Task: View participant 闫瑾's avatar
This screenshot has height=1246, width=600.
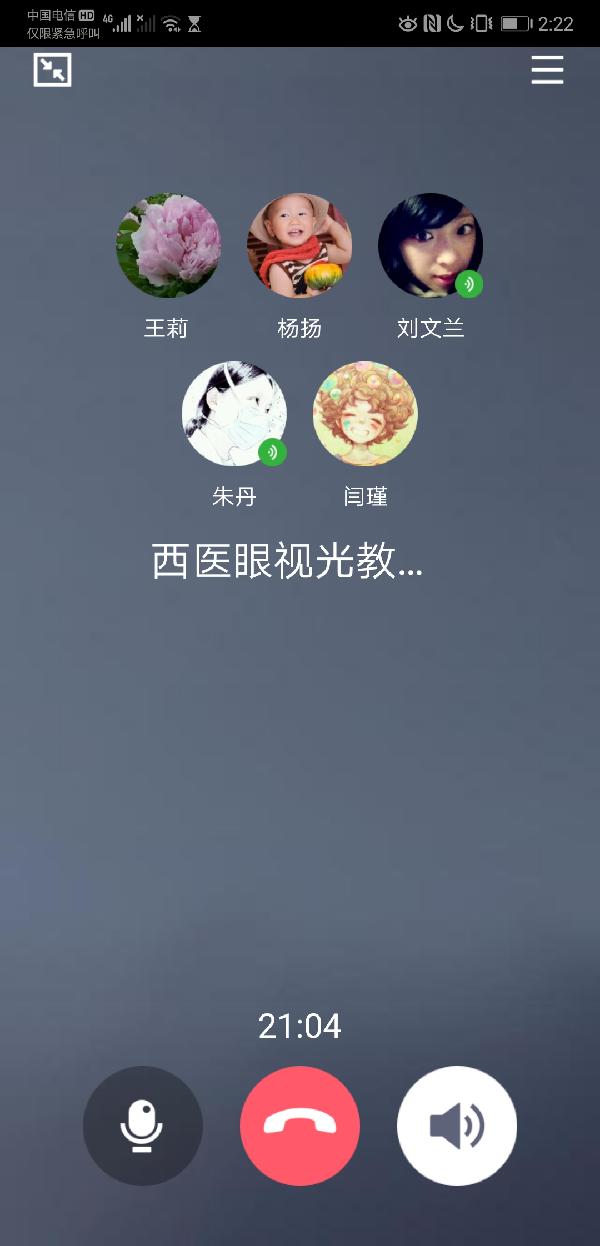Action: click(365, 414)
